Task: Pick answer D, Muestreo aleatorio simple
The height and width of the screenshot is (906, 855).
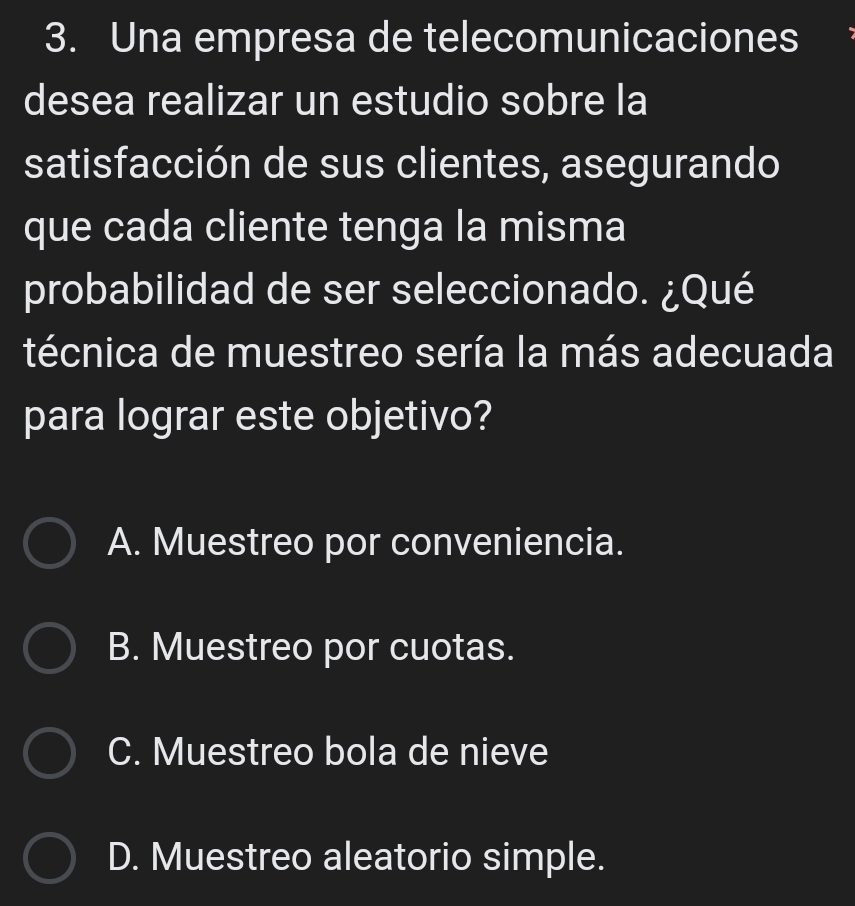Action: pyautogui.click(x=49, y=857)
